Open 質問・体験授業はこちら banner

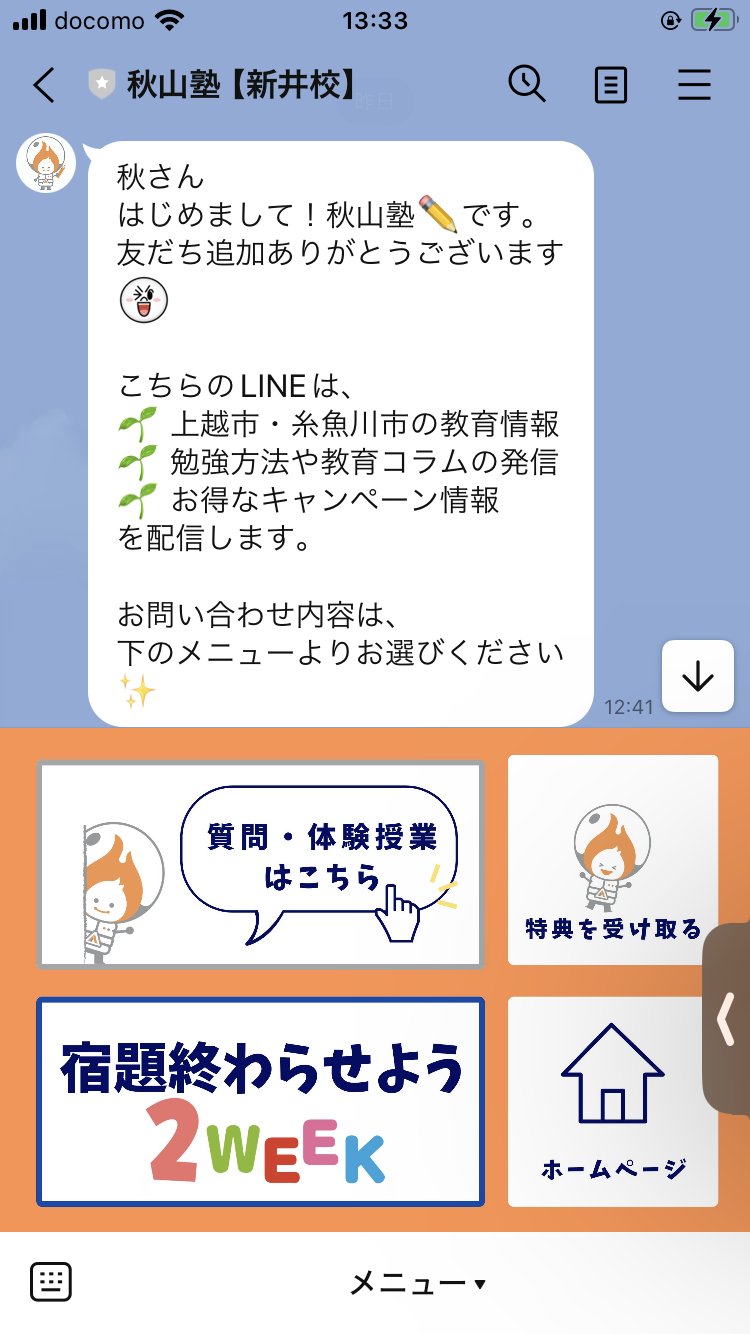click(x=260, y=865)
